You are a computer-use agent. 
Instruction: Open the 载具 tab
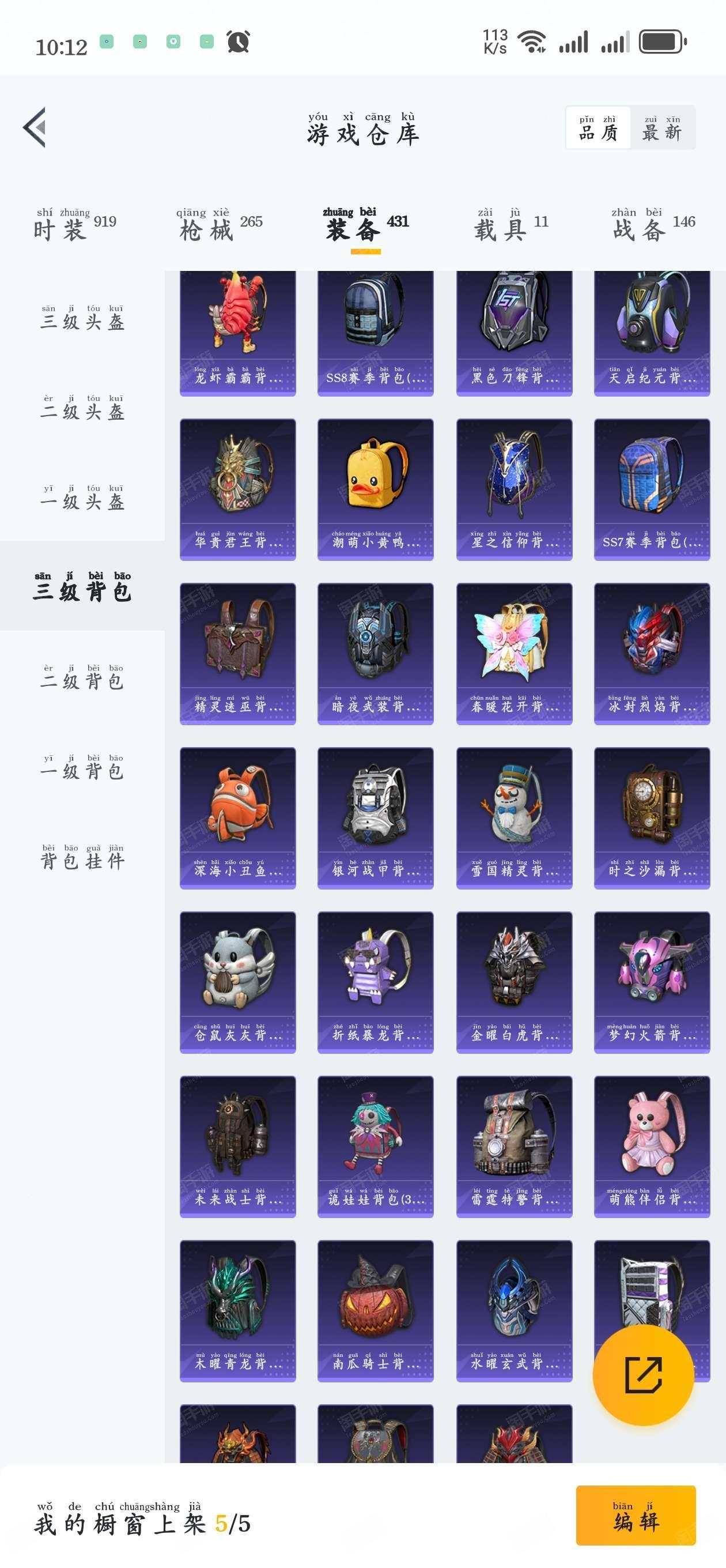point(511,224)
